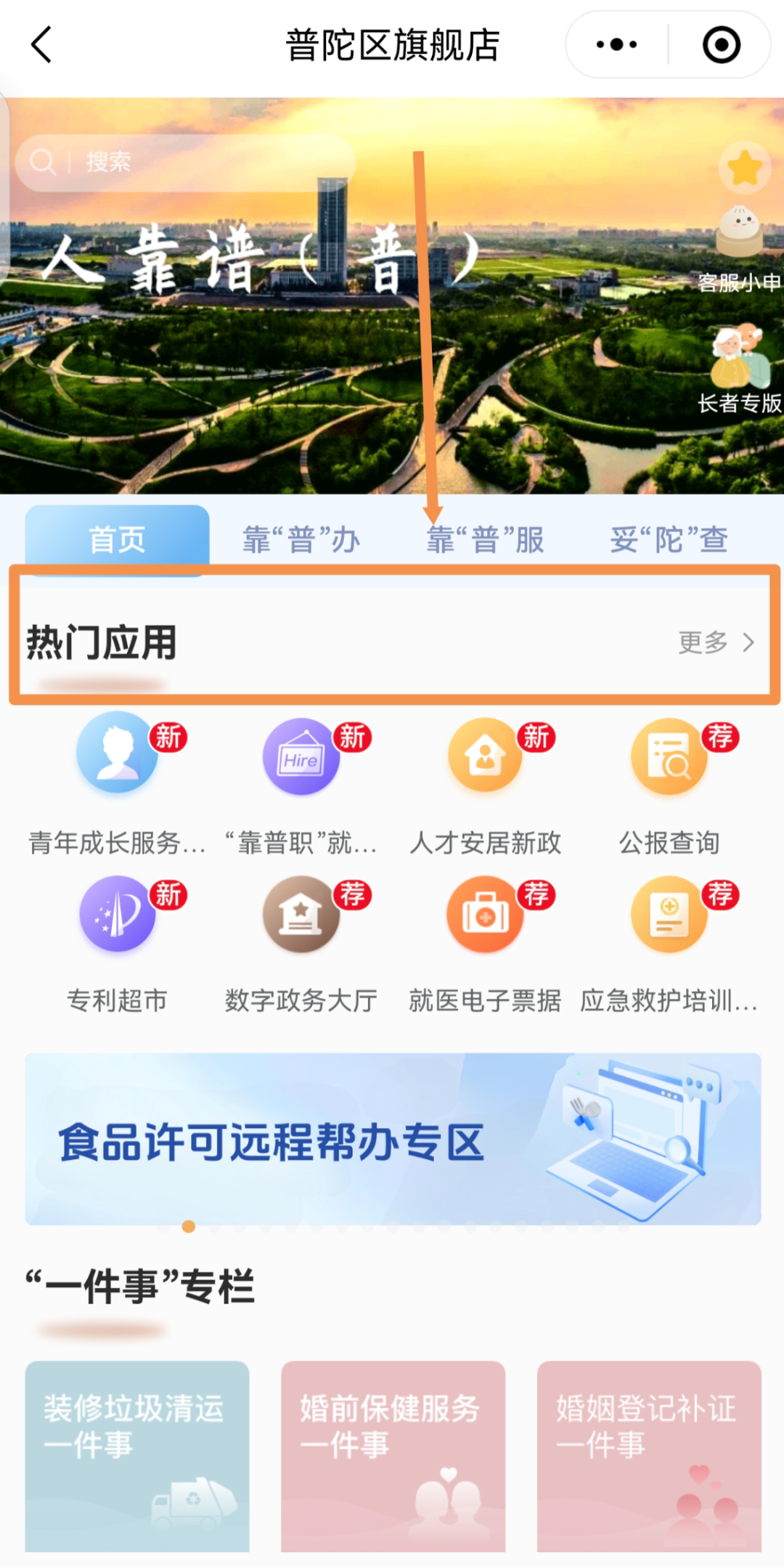Go back using the top-left arrow
This screenshot has width=784, height=1568.
pyautogui.click(x=42, y=45)
